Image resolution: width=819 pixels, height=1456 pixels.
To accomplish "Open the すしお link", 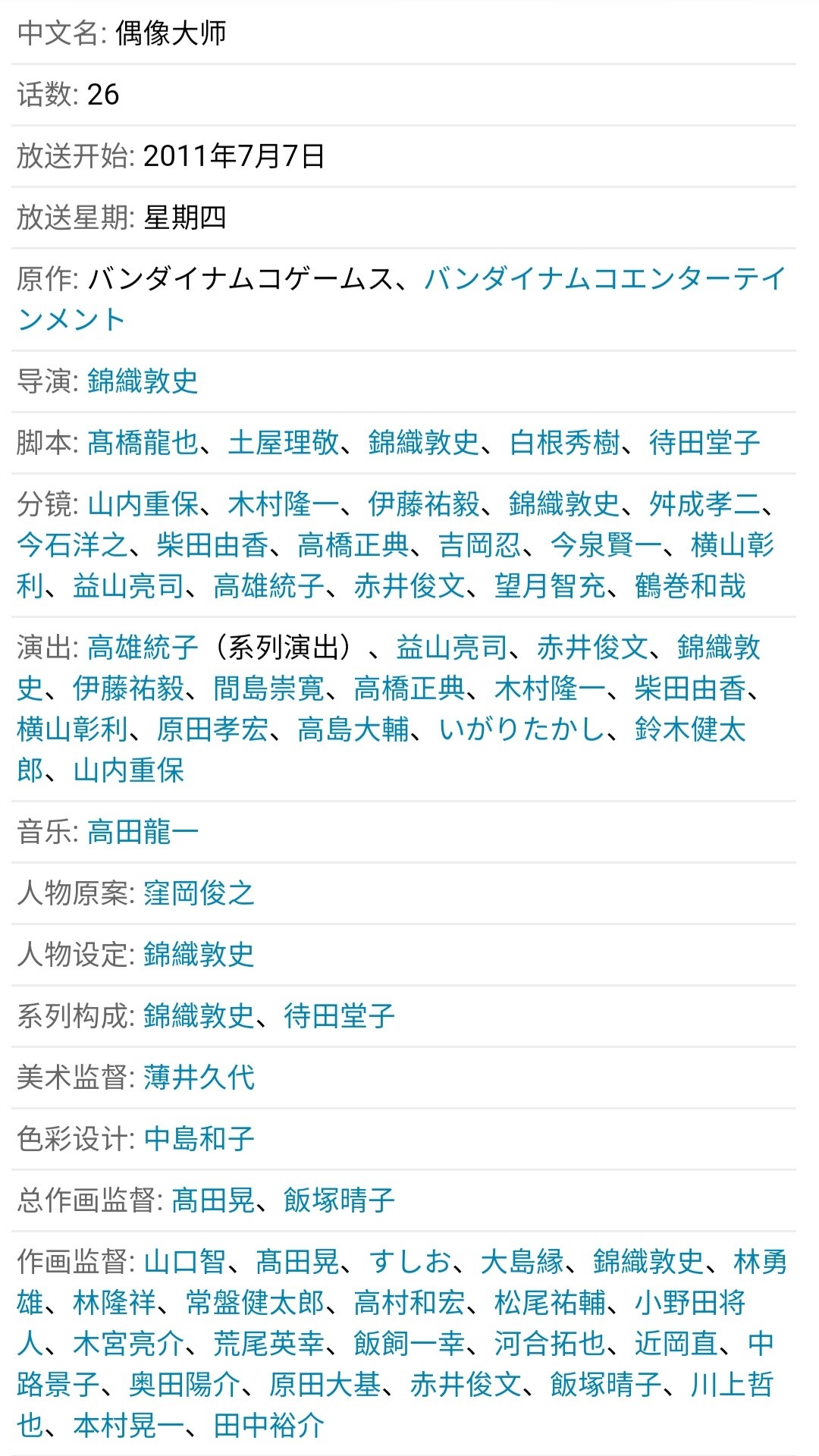I will point(410,1262).
